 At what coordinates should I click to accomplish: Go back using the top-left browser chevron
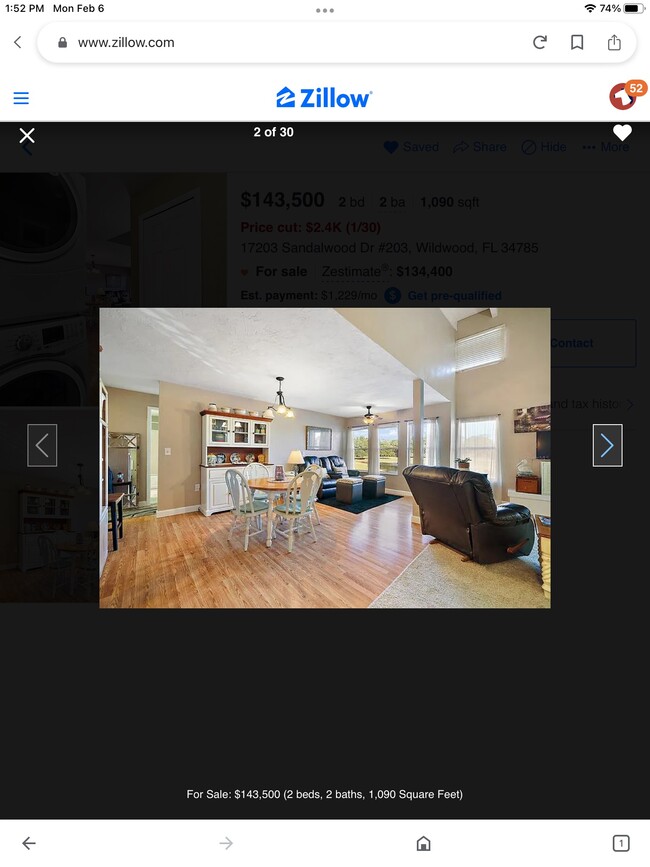[17, 42]
